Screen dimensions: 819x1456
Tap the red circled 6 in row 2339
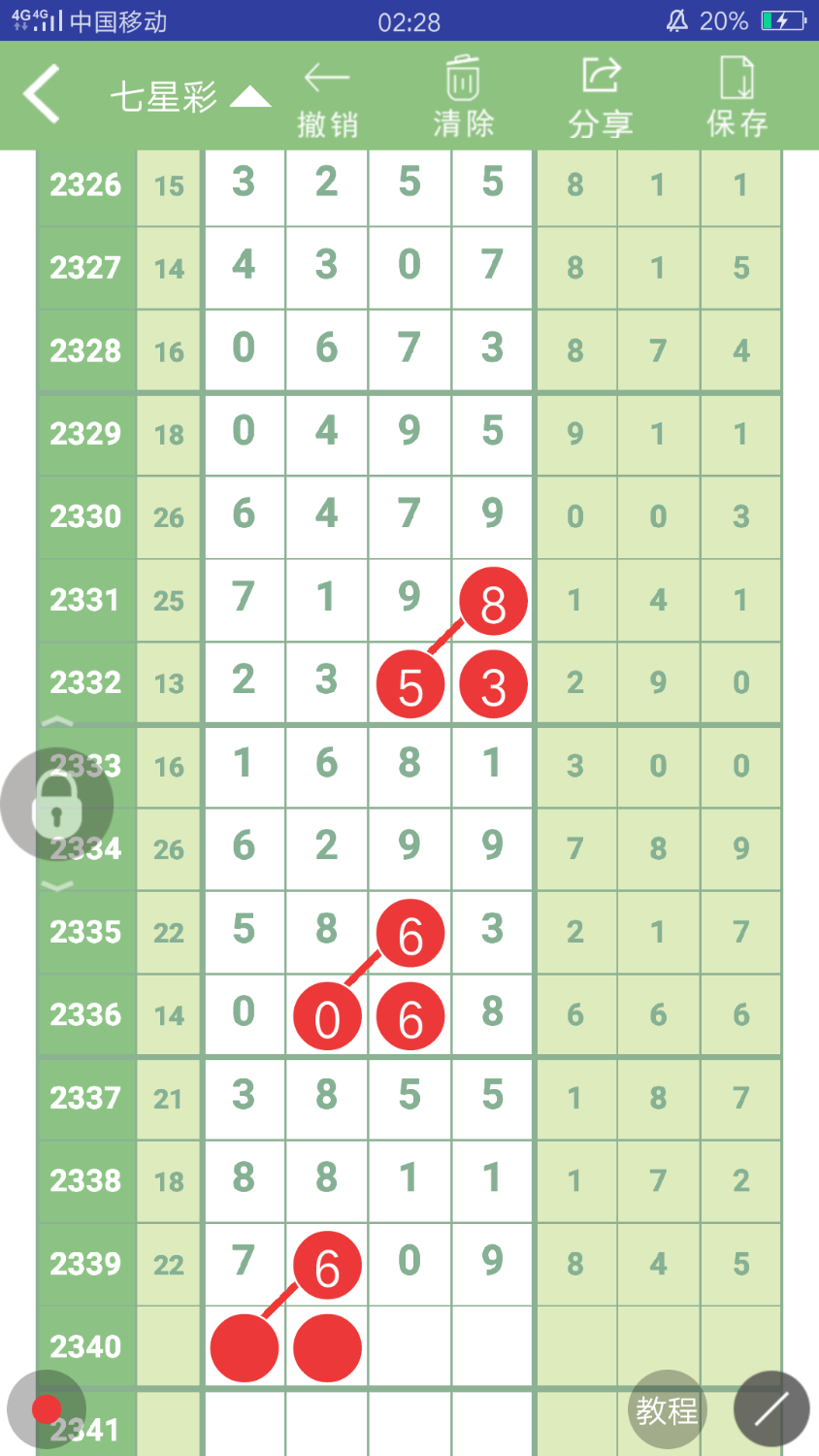pyautogui.click(x=327, y=1266)
